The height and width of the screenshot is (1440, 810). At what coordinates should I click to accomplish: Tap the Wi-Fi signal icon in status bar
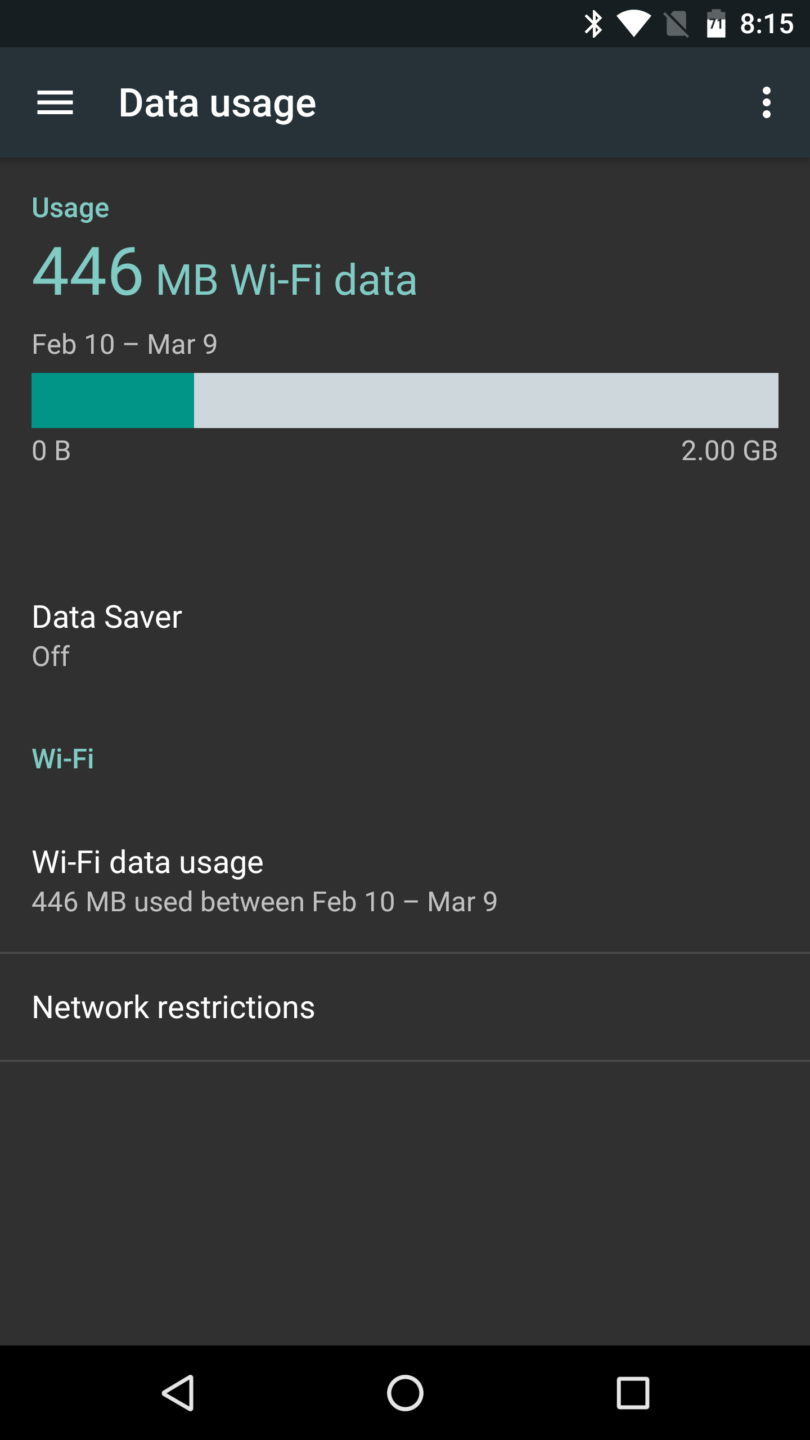click(x=634, y=23)
